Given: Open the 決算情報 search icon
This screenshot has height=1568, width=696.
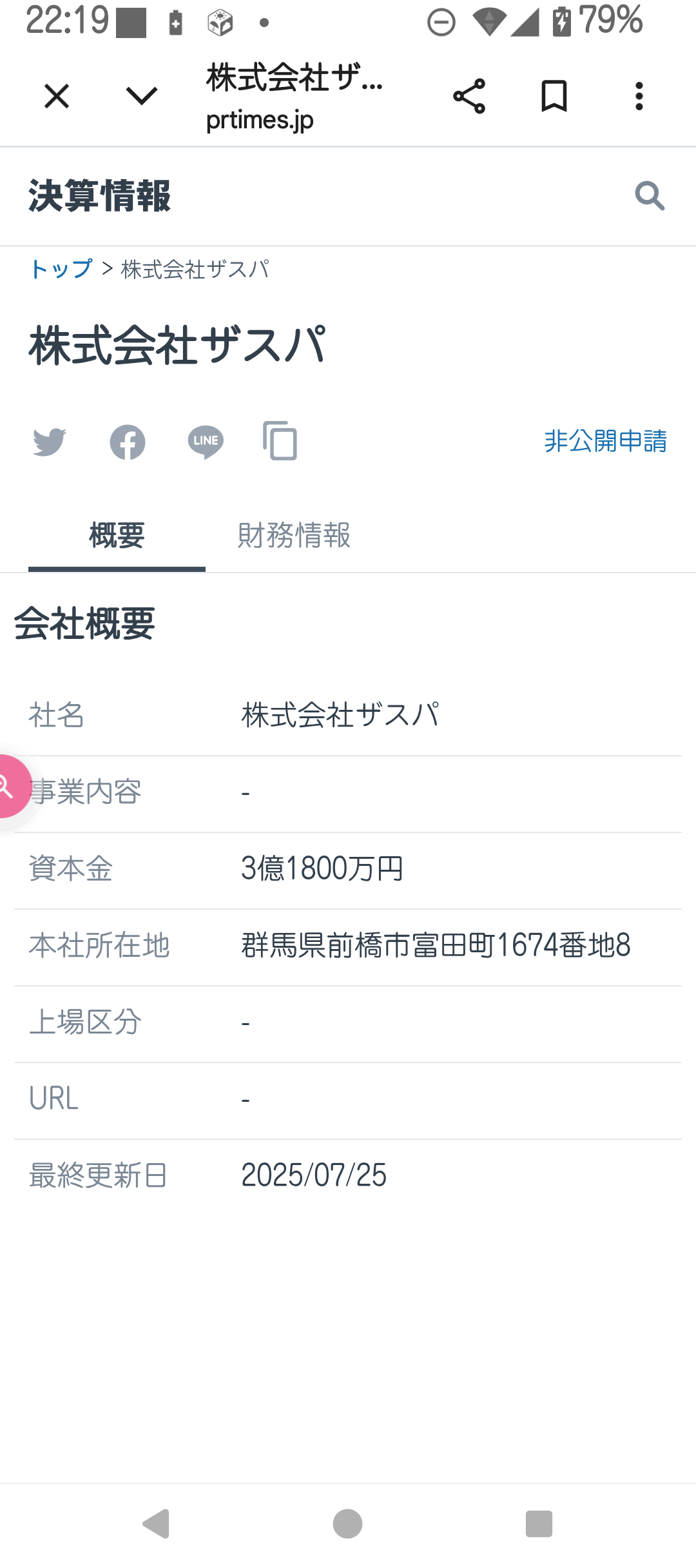Looking at the screenshot, I should click(x=649, y=196).
